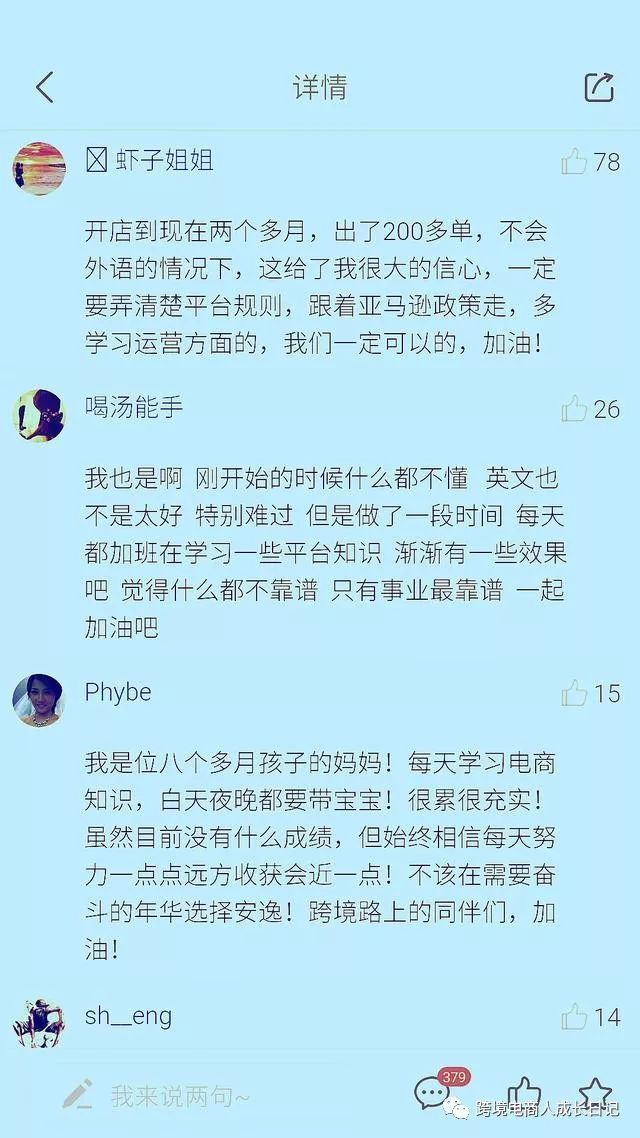The image size is (640, 1138).
Task: Open 虾子姐姐's profile avatar
Action: [x=38, y=167]
